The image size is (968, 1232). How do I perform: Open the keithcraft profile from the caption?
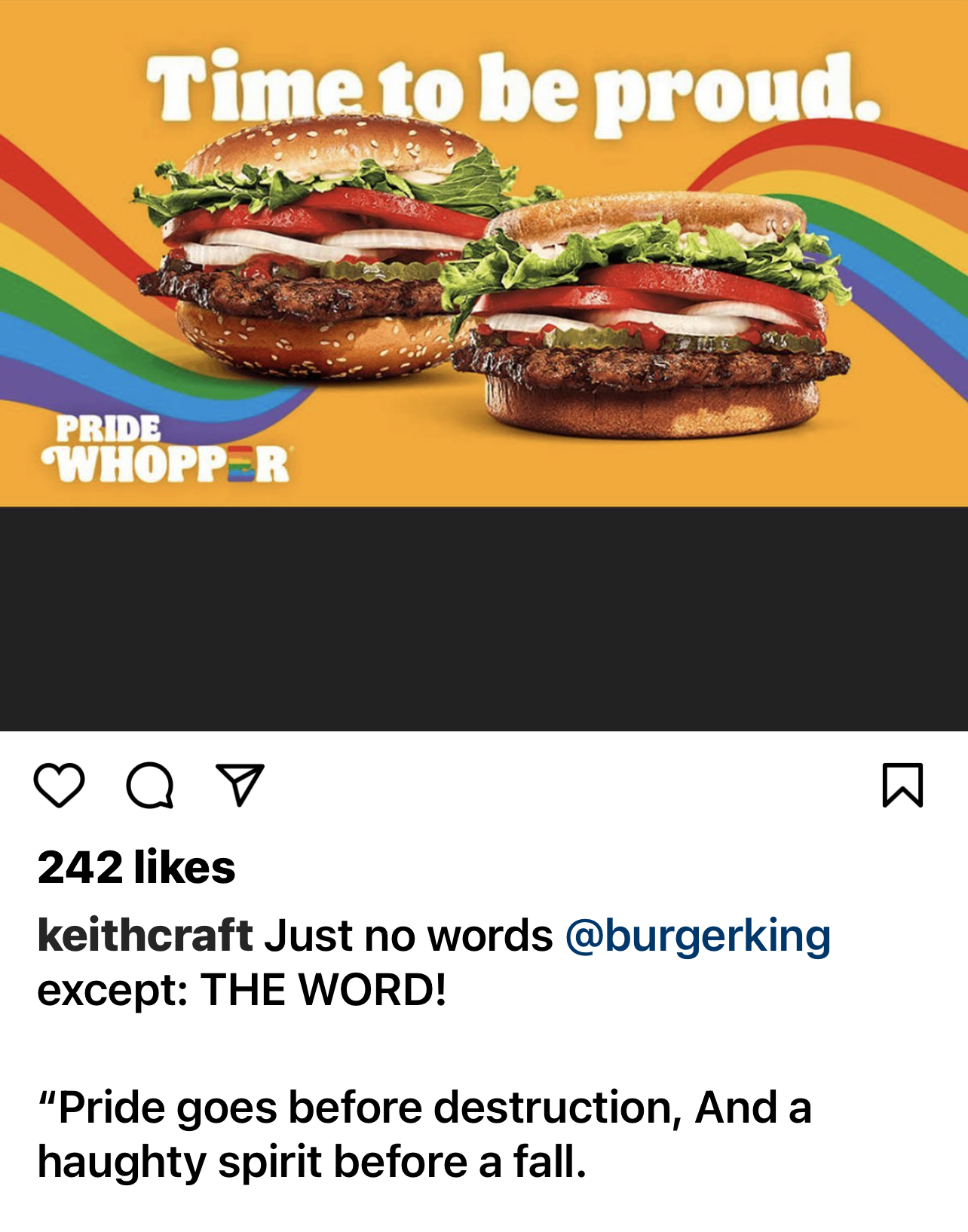(x=145, y=936)
